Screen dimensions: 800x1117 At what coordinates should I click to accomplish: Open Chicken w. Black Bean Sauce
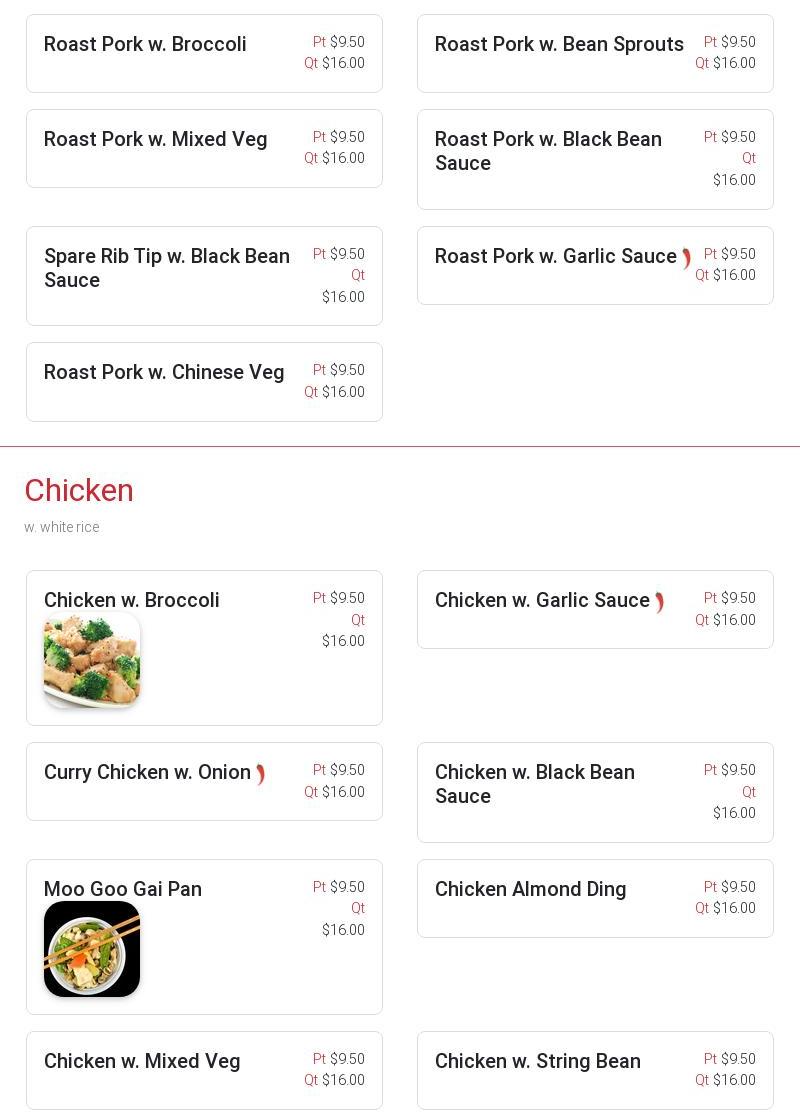point(535,785)
